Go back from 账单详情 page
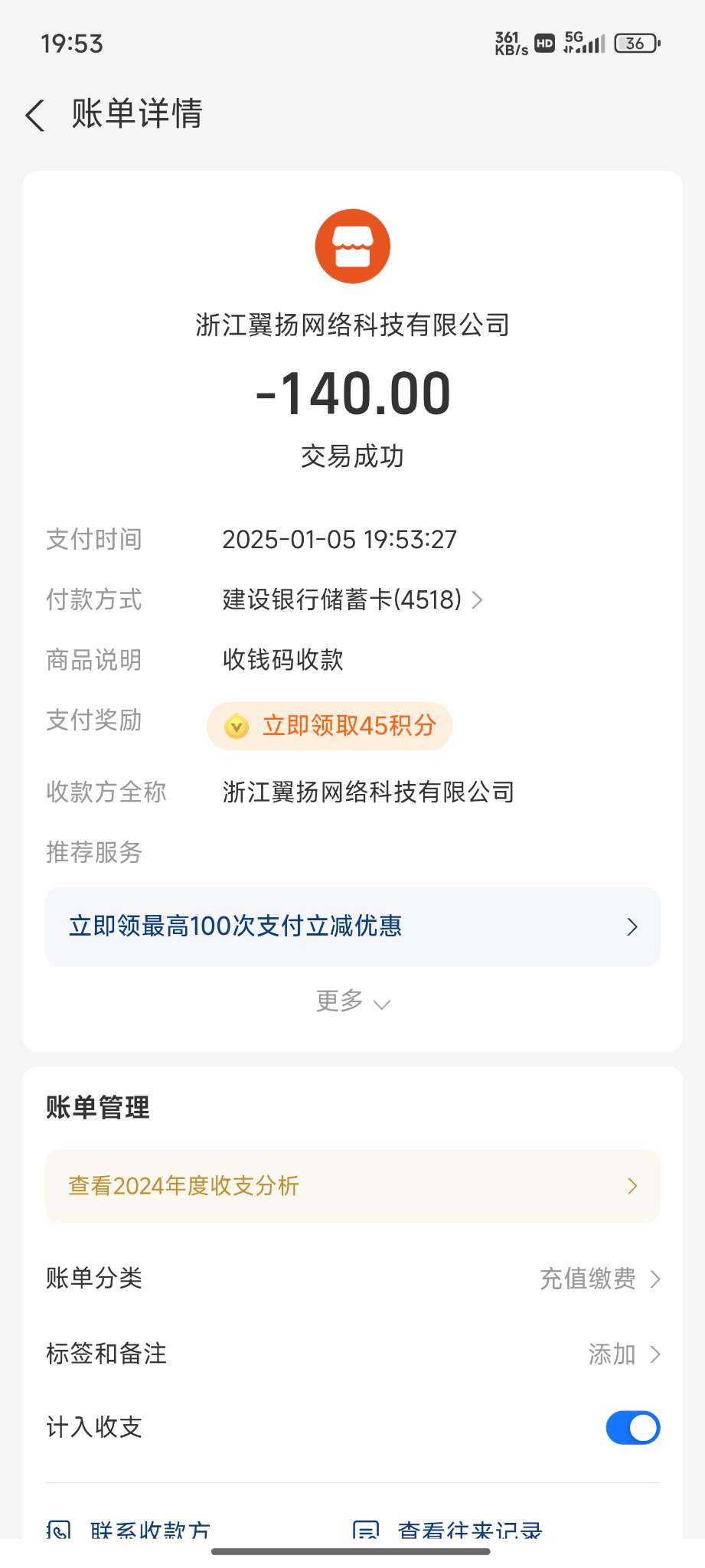705x1568 pixels. tap(35, 115)
